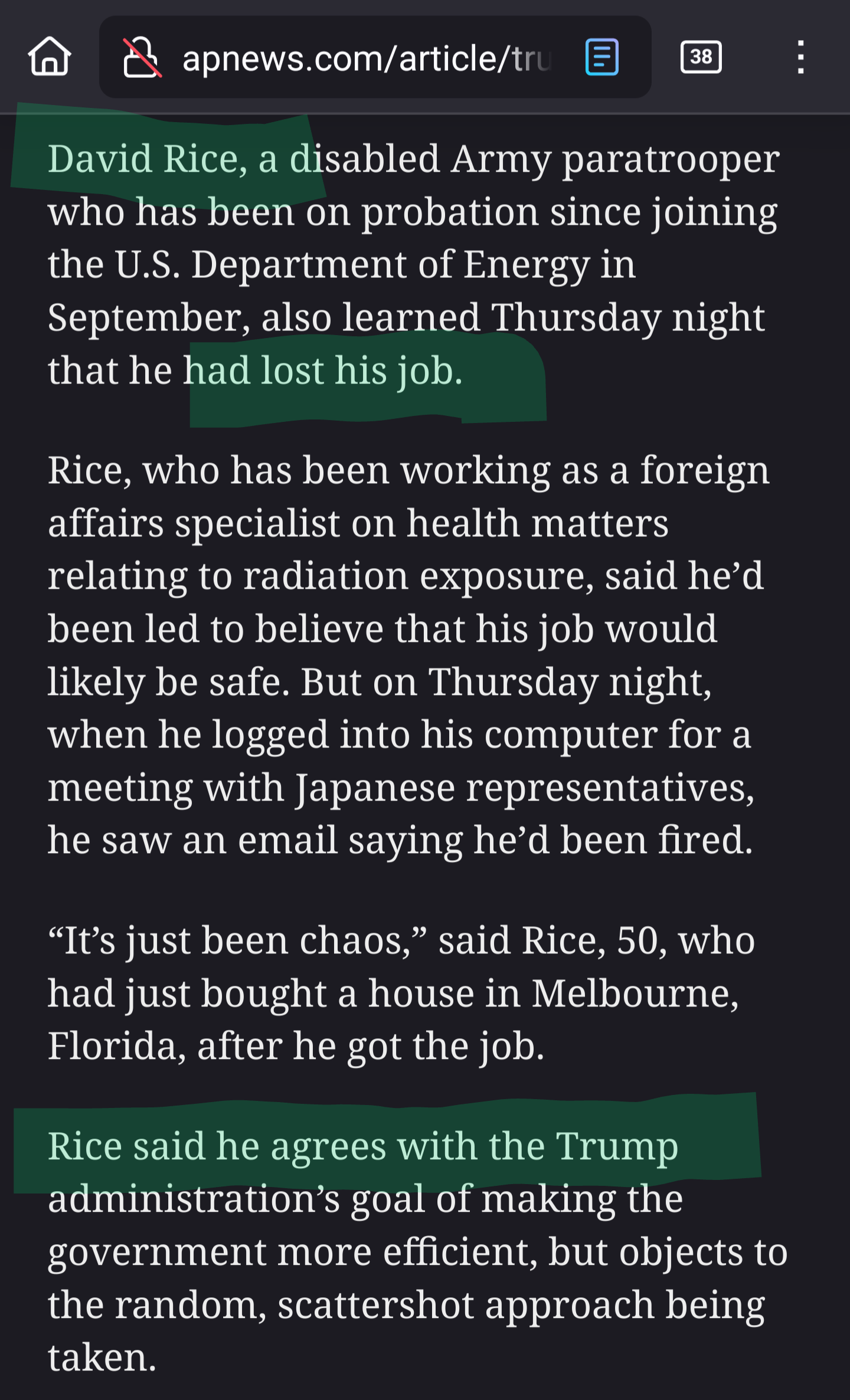The image size is (850, 1400).
Task: Open the site security info icon
Action: tap(141, 57)
